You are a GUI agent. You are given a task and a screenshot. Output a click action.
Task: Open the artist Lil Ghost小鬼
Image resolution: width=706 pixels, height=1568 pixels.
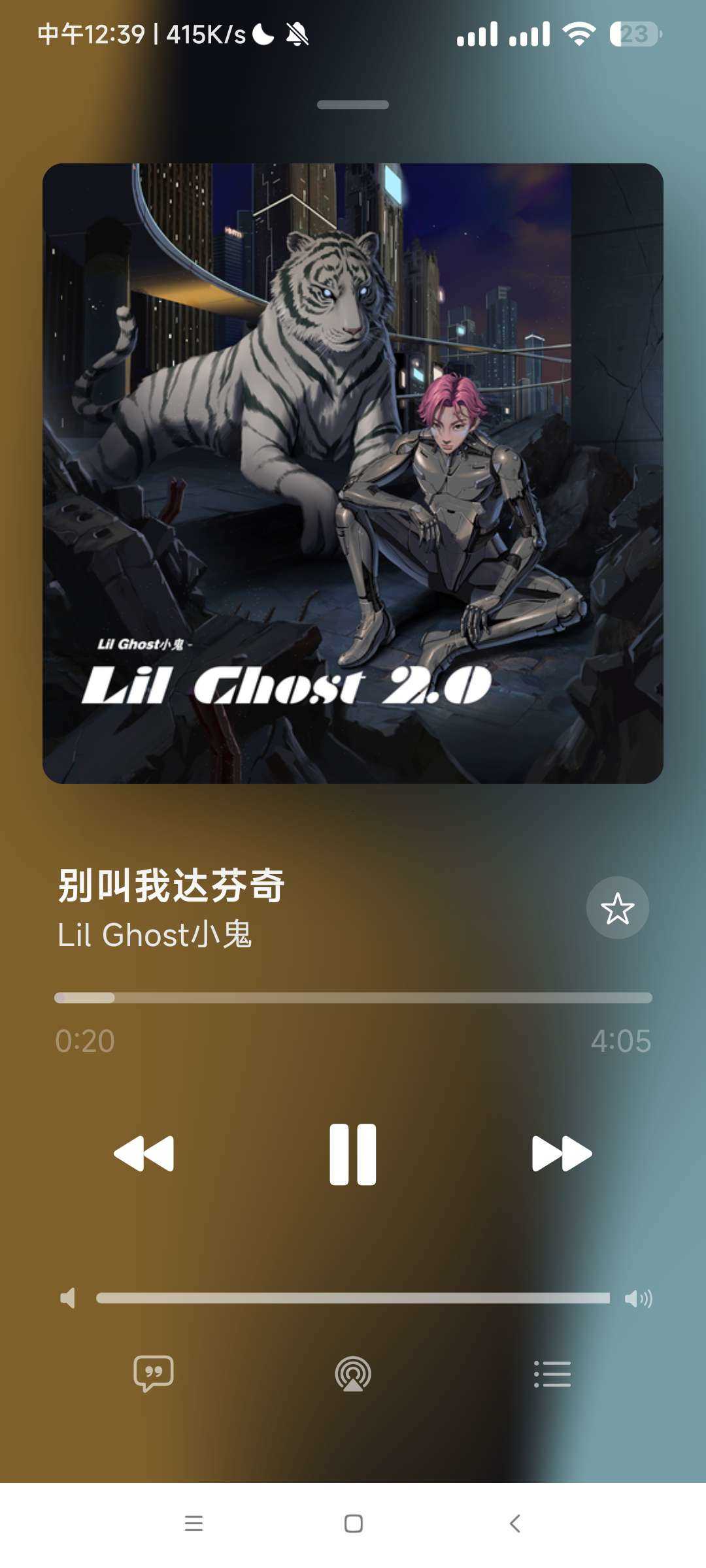155,935
